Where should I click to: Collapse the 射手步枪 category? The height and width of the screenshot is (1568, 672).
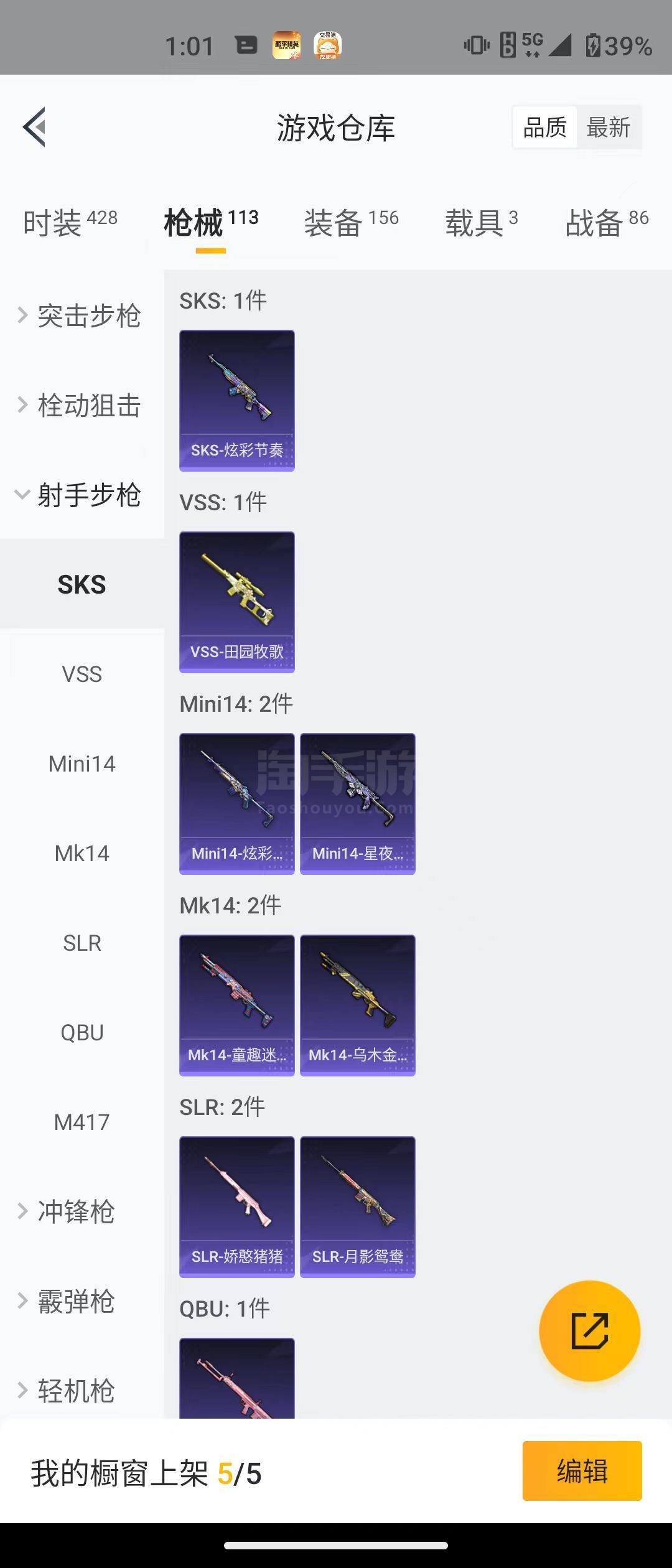[81, 495]
